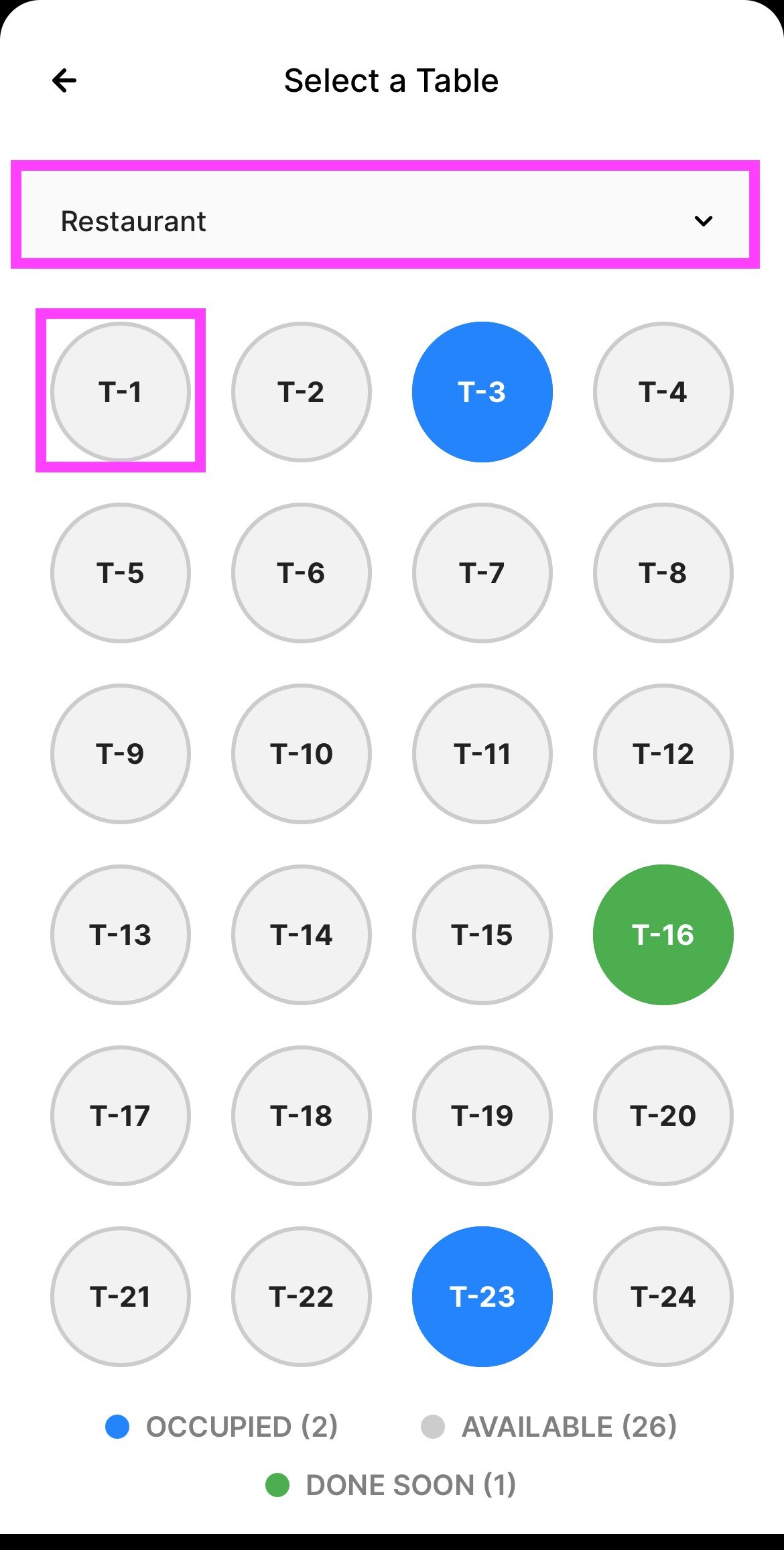784x1550 pixels.
Task: Open occupied table T-3
Action: pos(482,392)
